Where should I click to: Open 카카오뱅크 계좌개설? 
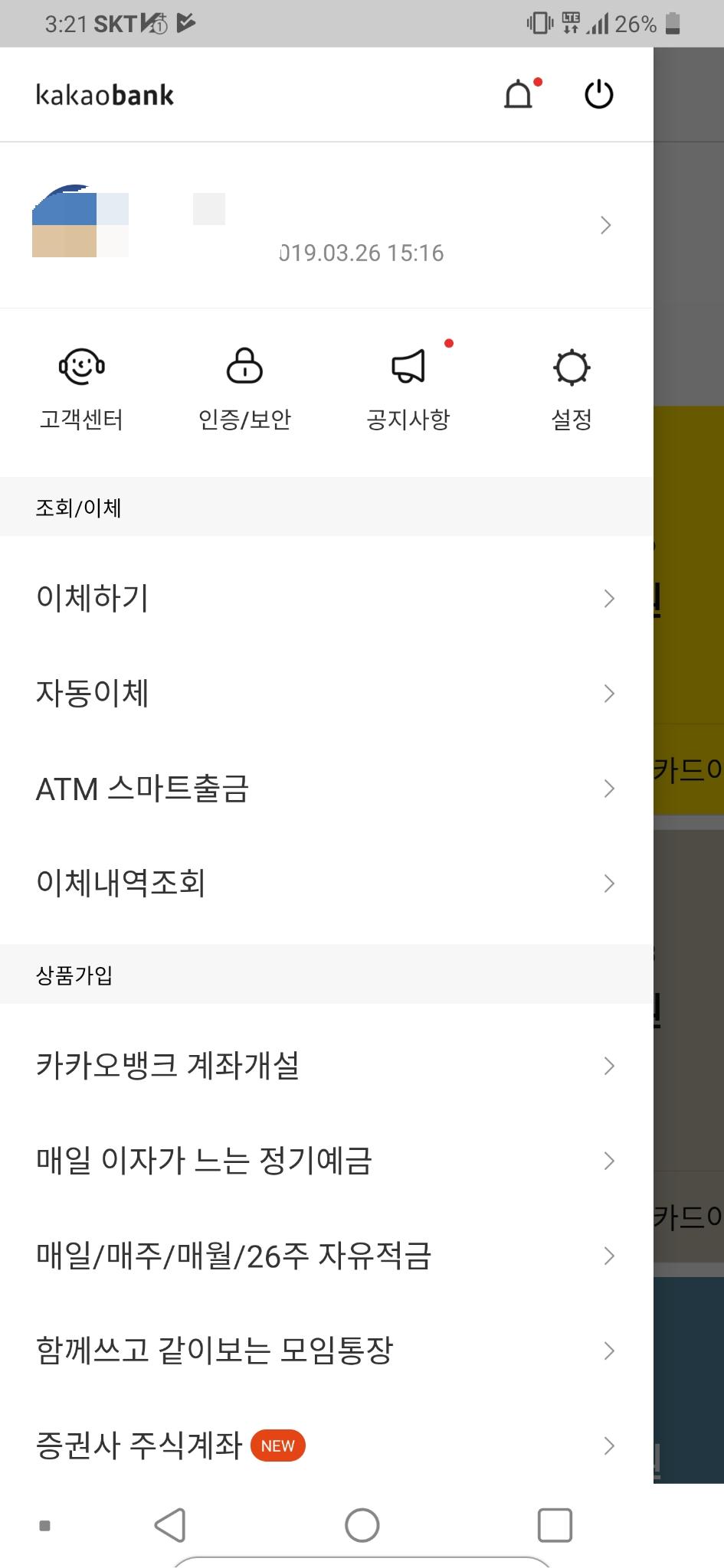(x=326, y=1066)
